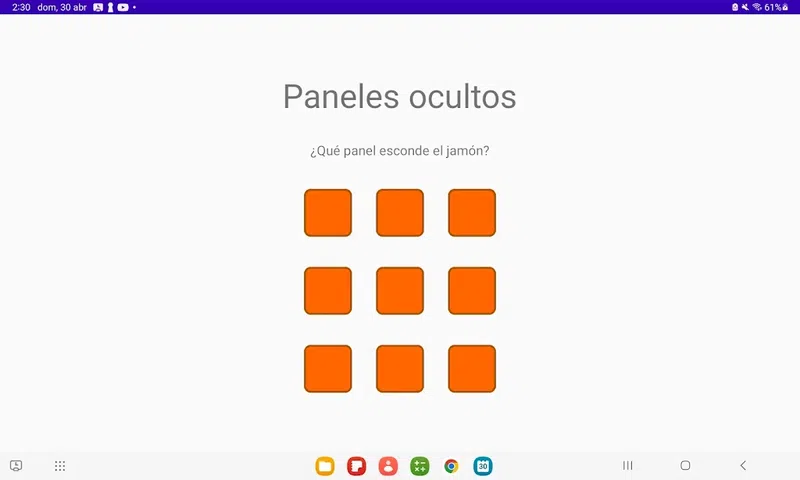This screenshot has width=800, height=480.
Task: Uncover the top-right orange panel
Action: (472, 213)
